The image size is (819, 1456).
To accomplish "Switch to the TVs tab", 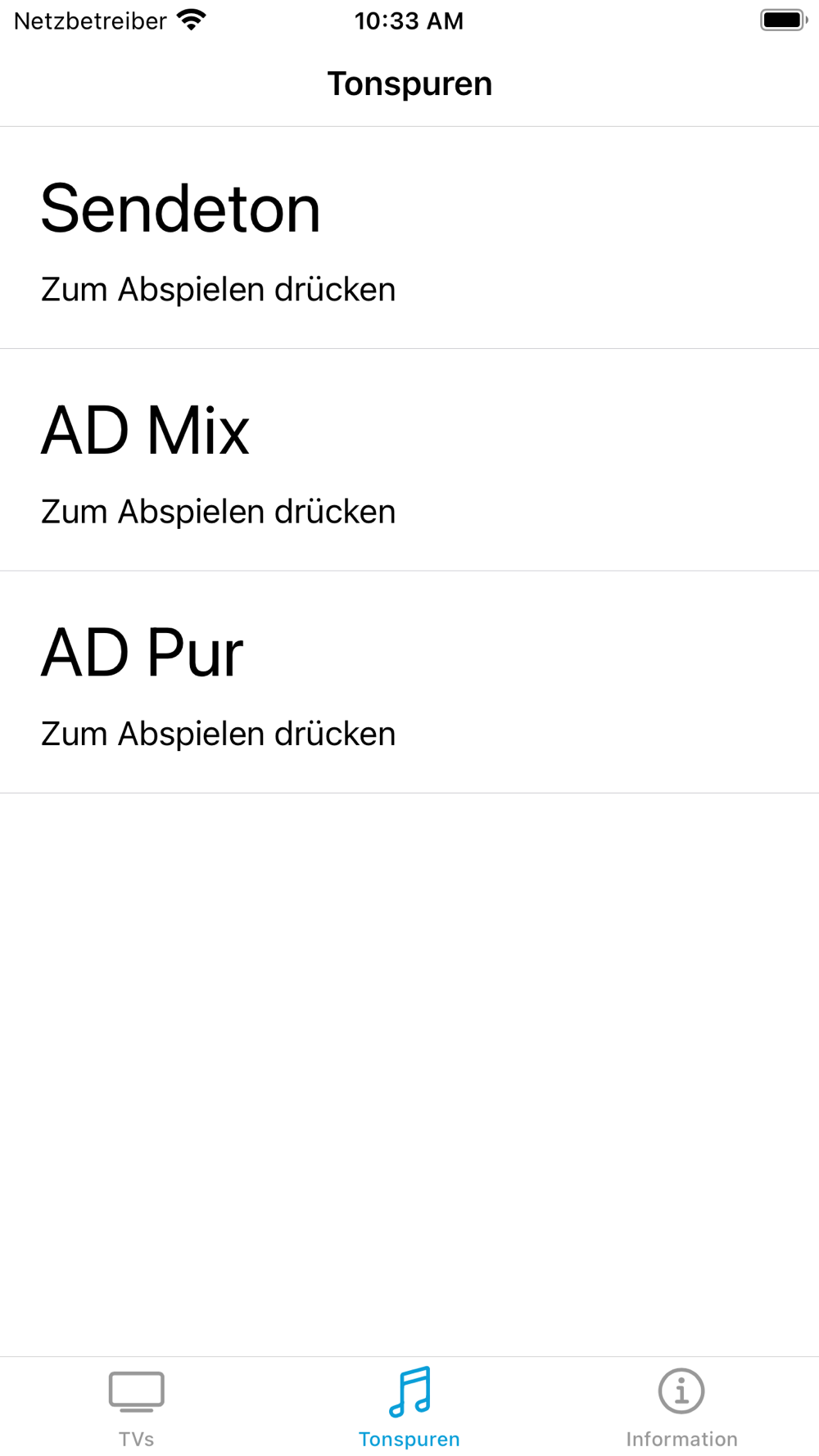I will 136,1407.
